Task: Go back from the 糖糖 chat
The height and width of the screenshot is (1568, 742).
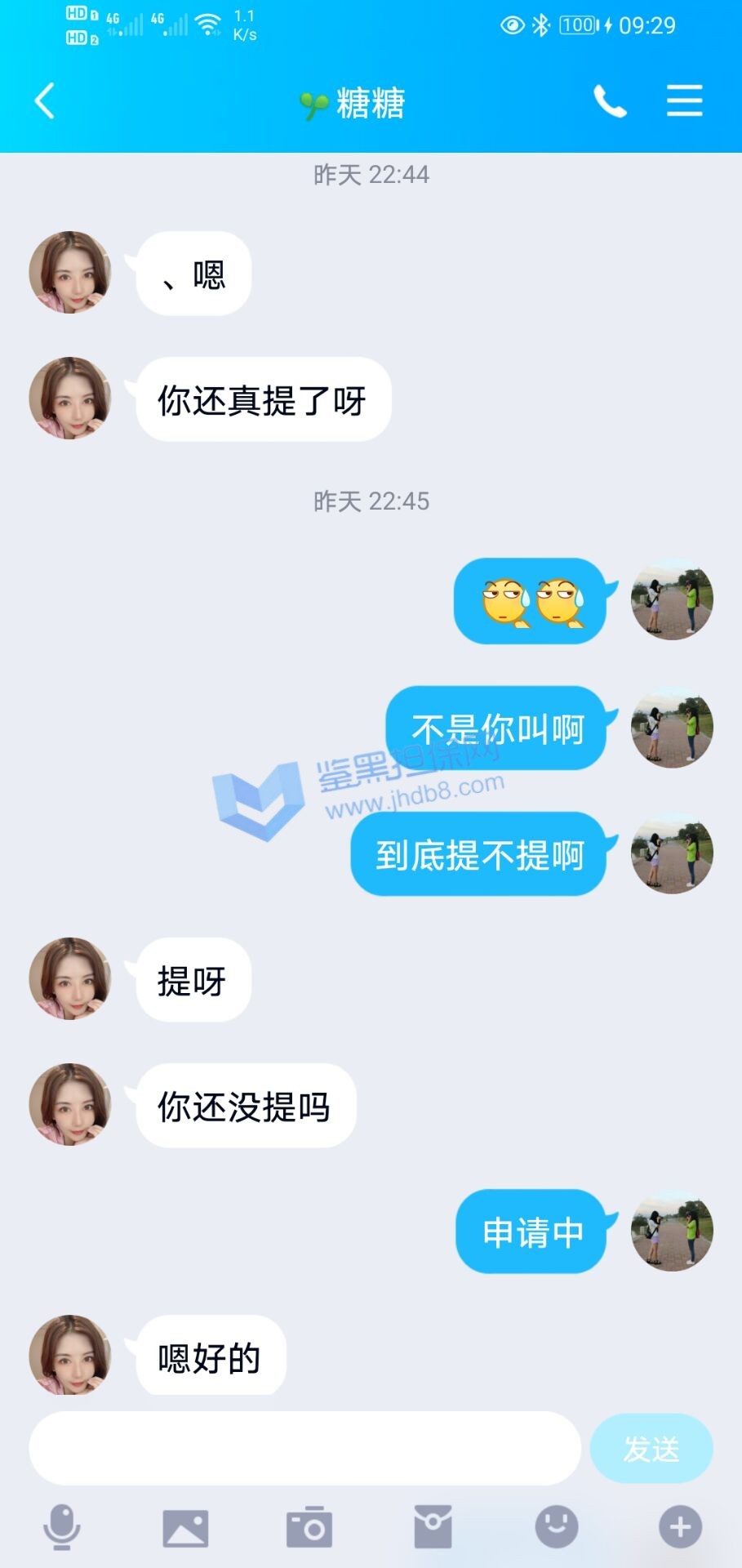Action: point(45,101)
